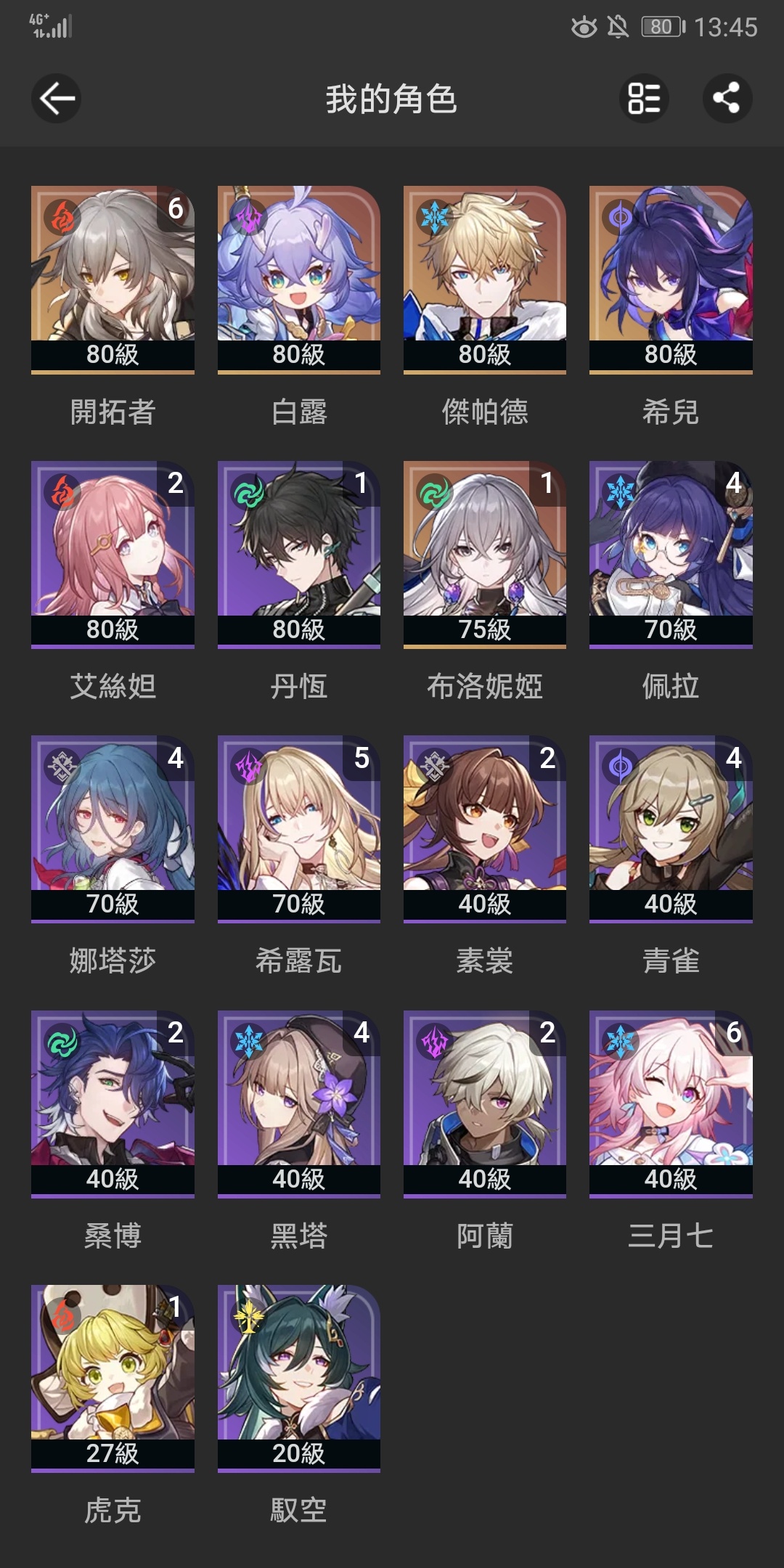Go back using the arrow button
This screenshot has height=1568, width=784.
click(x=56, y=99)
